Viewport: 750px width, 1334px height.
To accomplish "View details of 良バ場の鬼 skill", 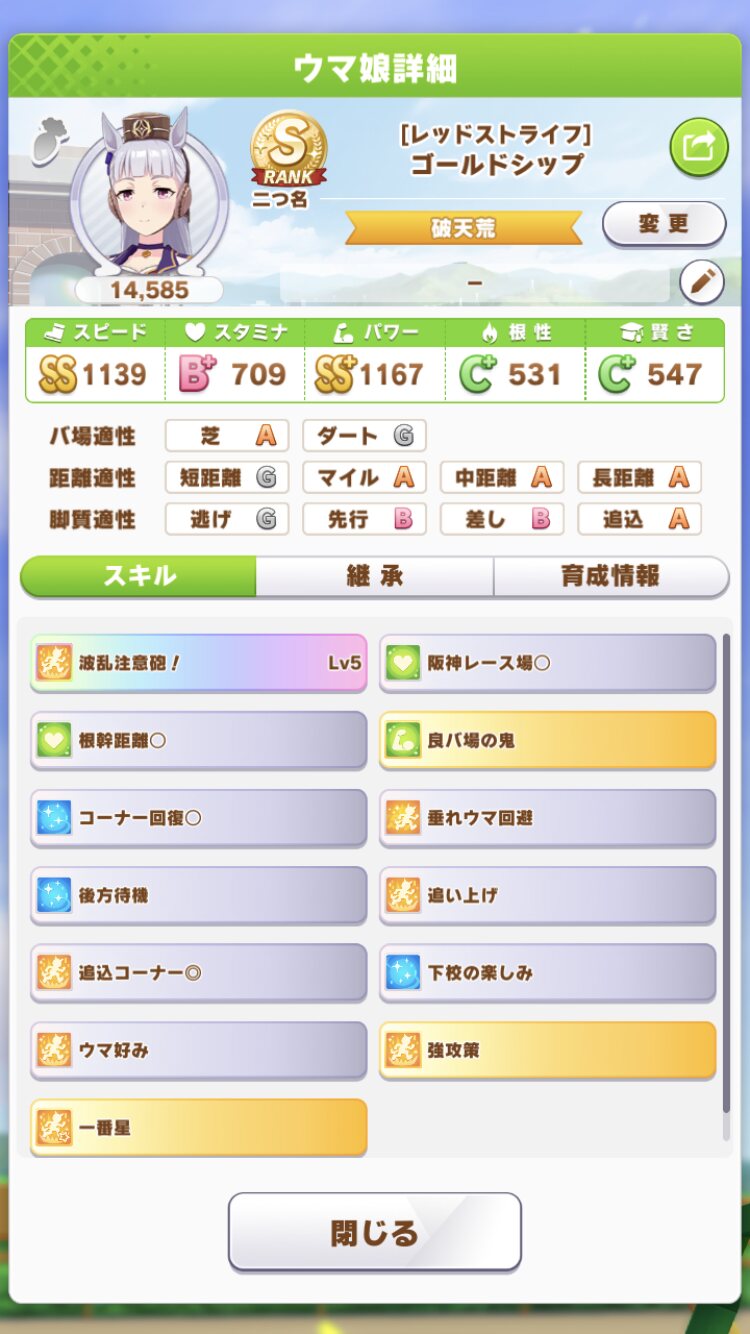I will [x=547, y=740].
